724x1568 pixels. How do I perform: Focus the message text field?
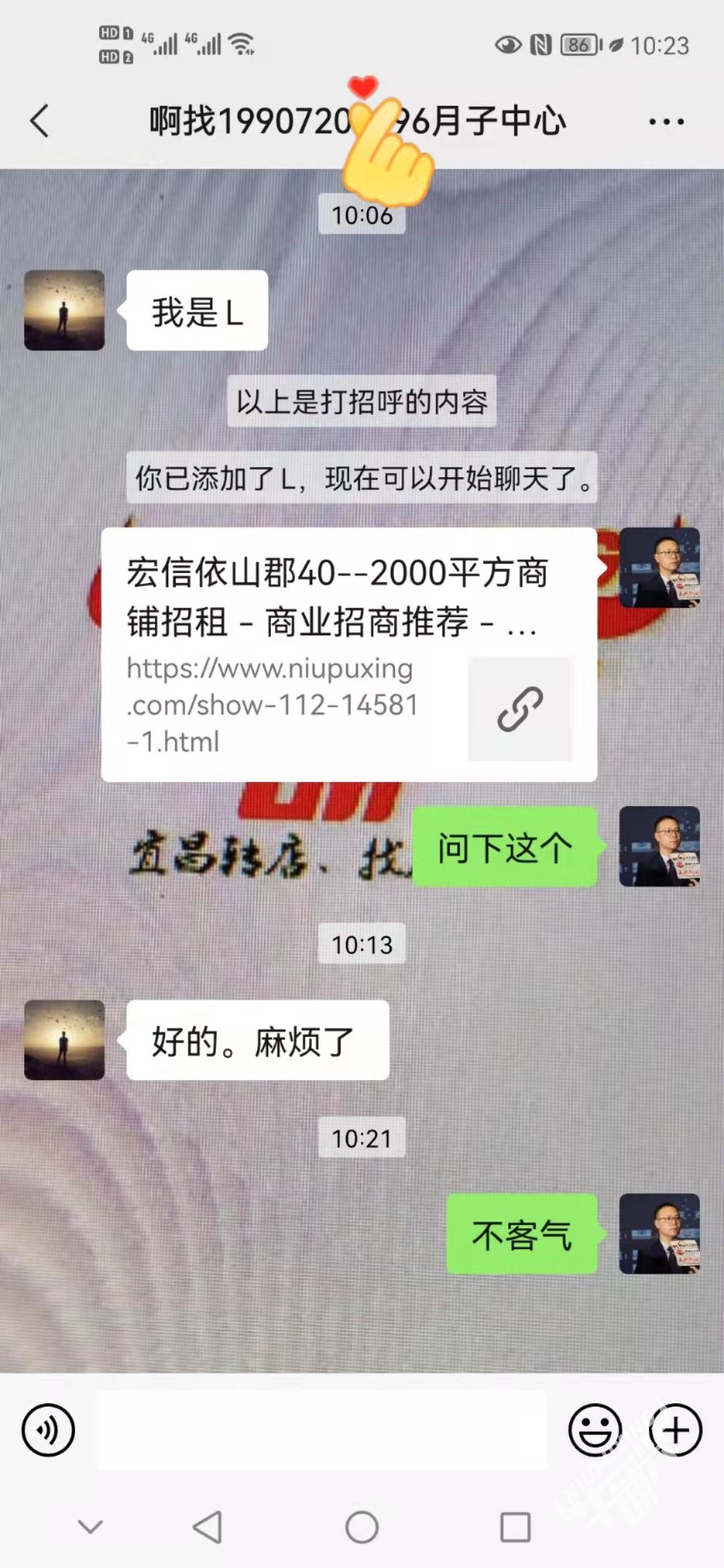[x=322, y=1429]
